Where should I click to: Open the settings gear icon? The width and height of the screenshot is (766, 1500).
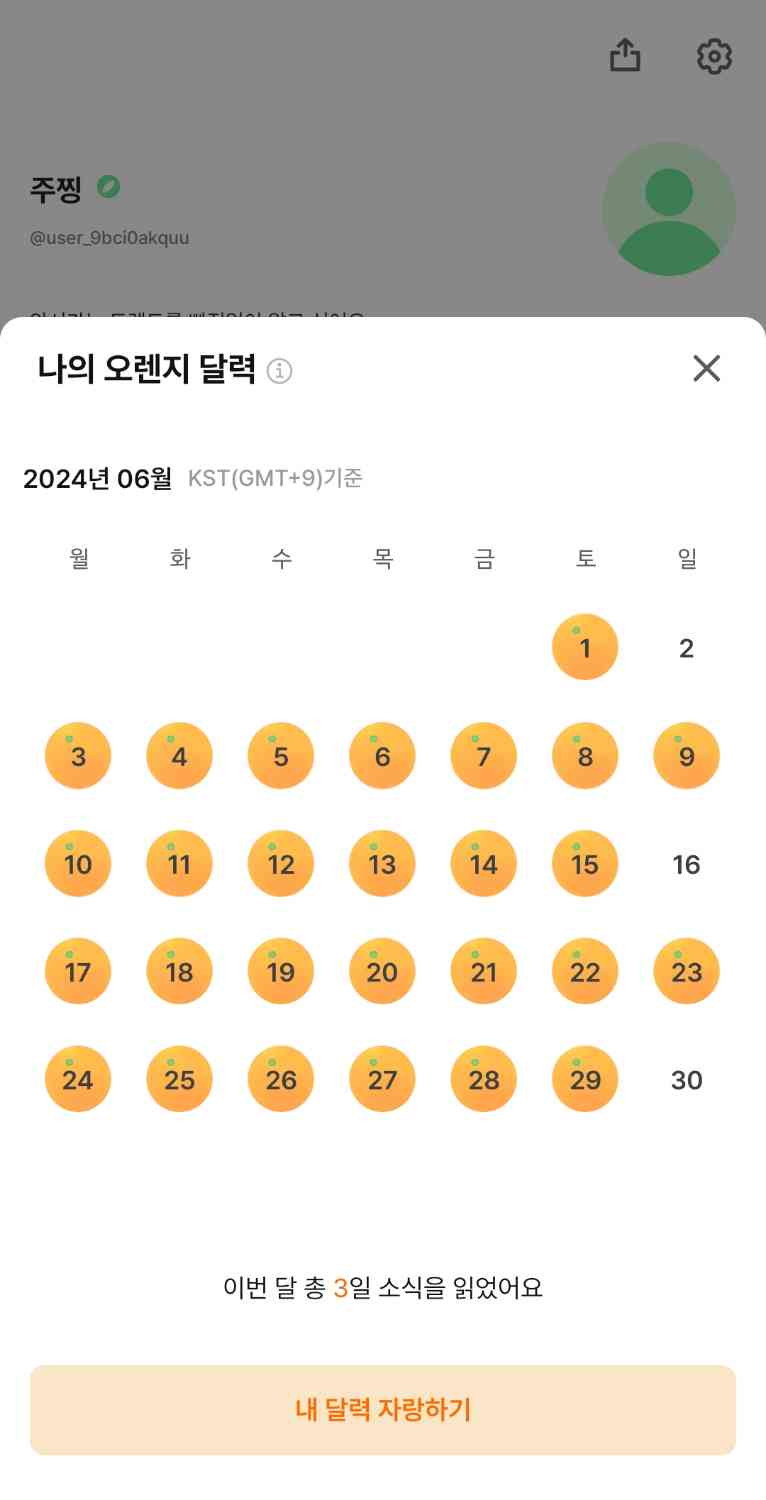(713, 56)
